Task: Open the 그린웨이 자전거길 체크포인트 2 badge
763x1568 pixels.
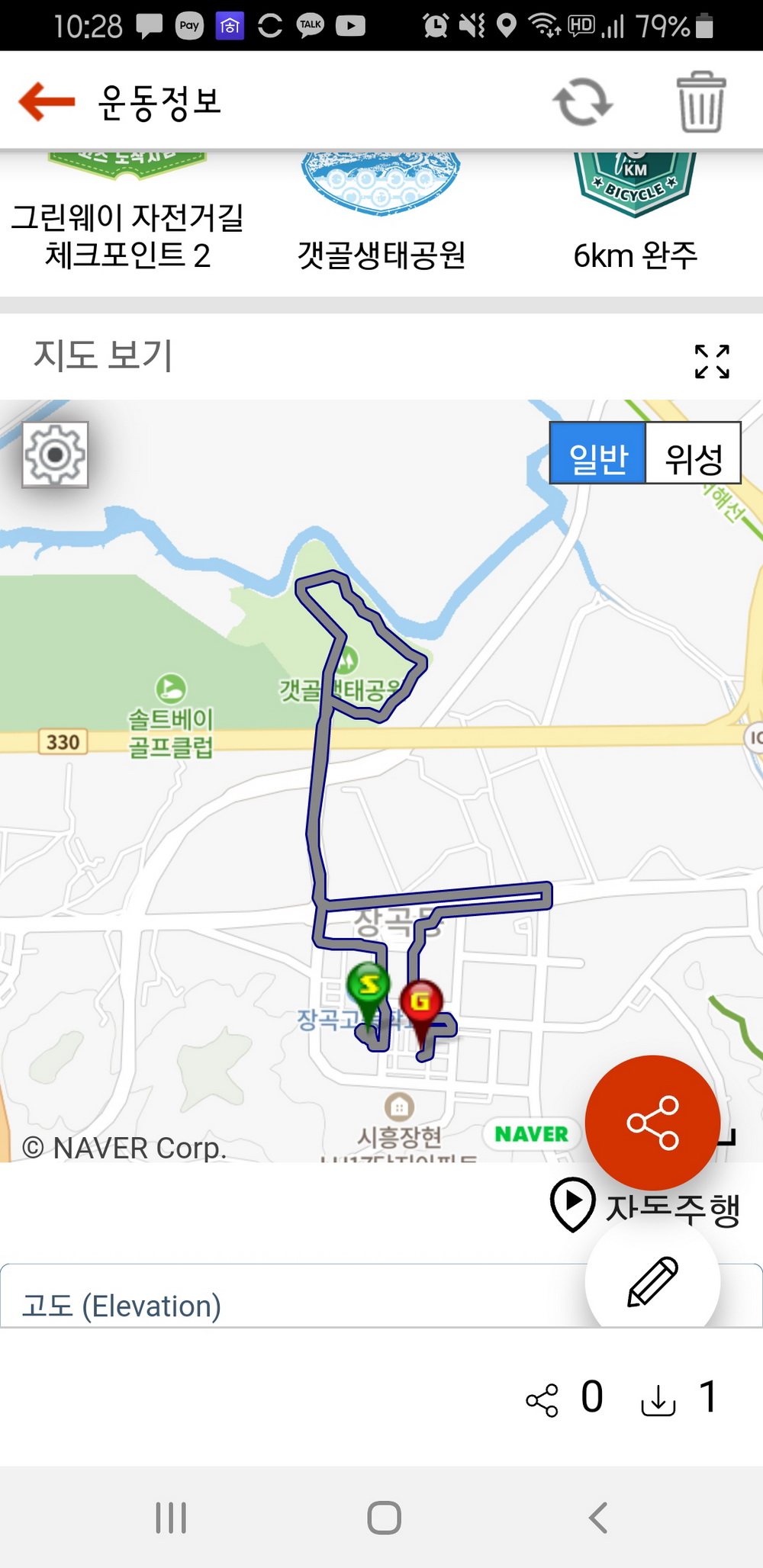Action: (x=127, y=221)
